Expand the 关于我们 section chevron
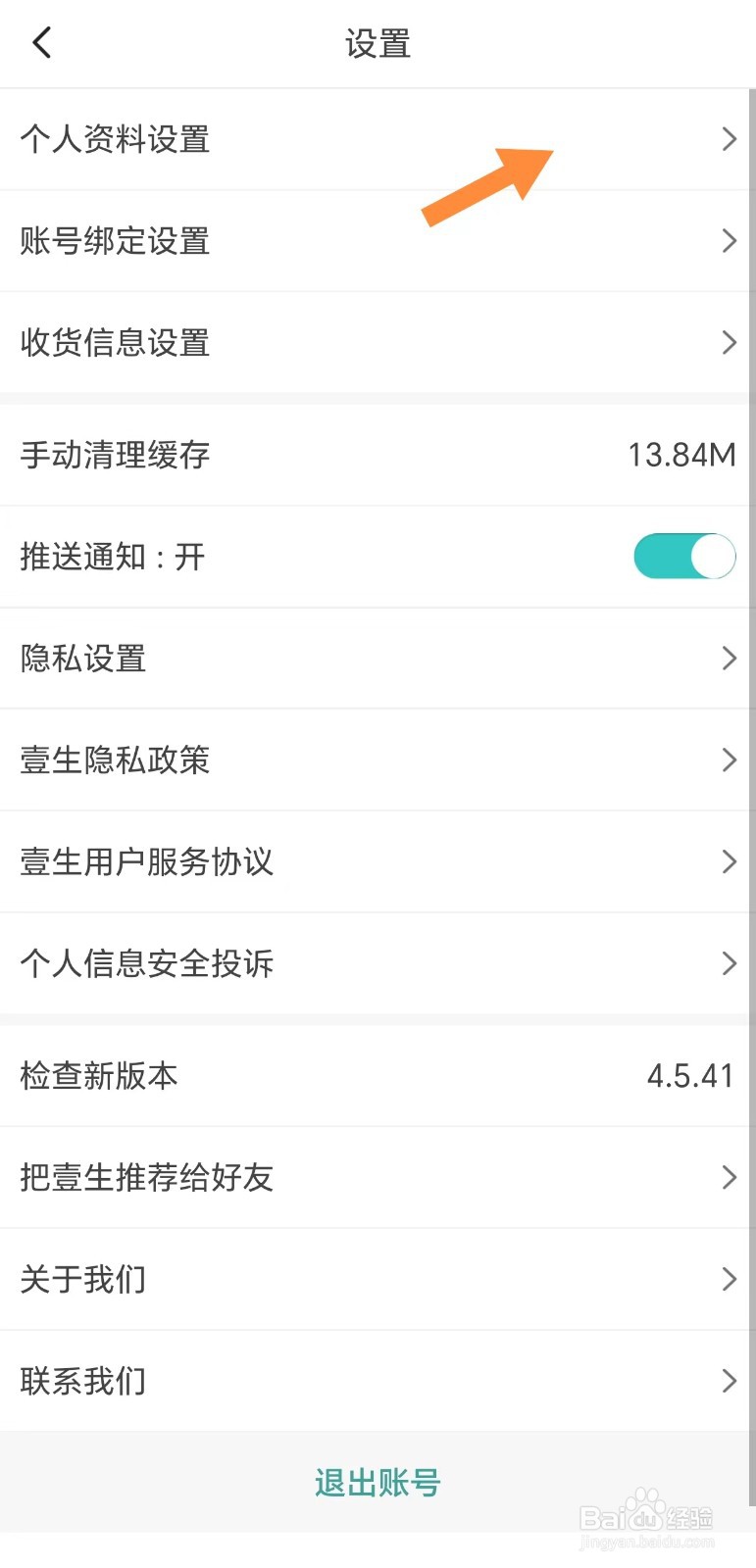This screenshot has width=756, height=1568. tap(728, 1279)
